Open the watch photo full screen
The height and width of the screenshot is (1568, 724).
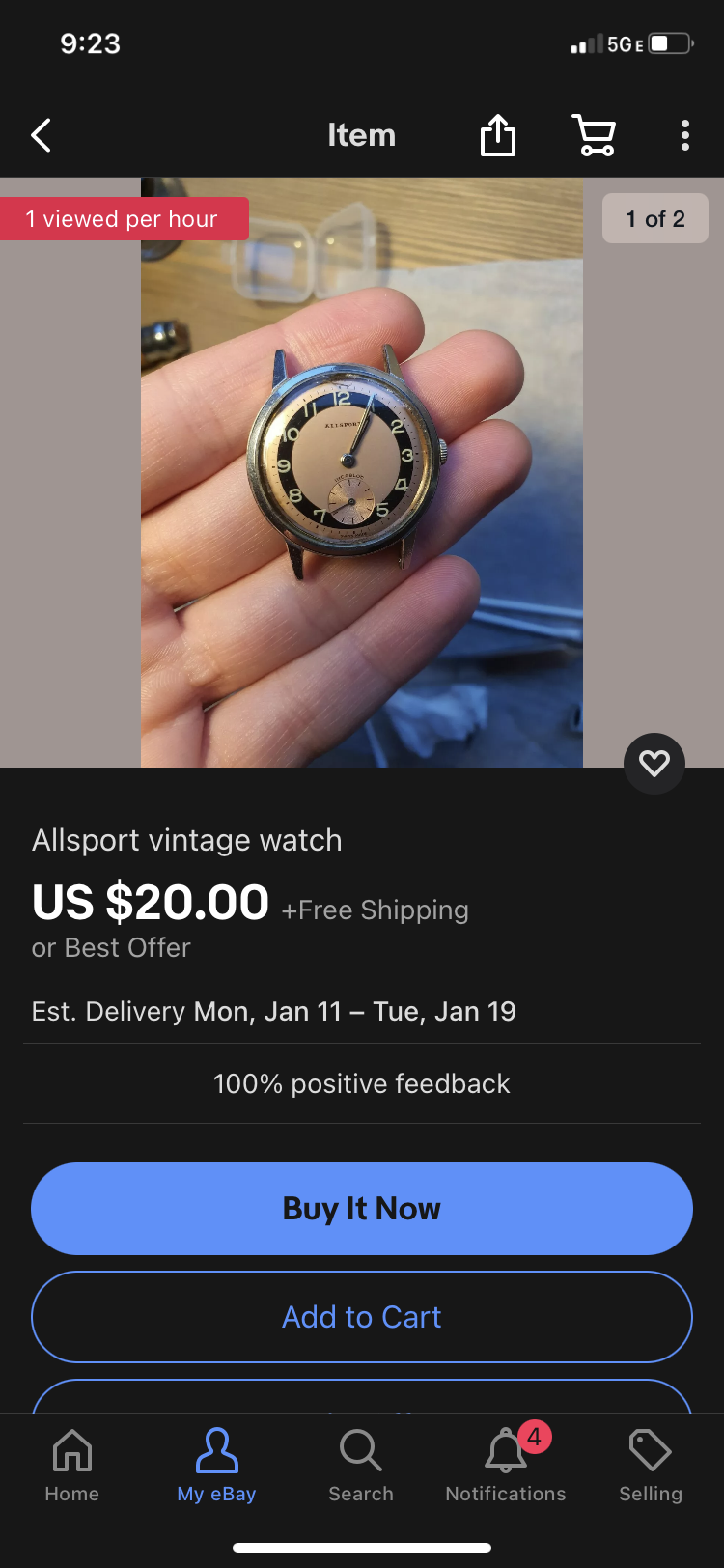(362, 473)
